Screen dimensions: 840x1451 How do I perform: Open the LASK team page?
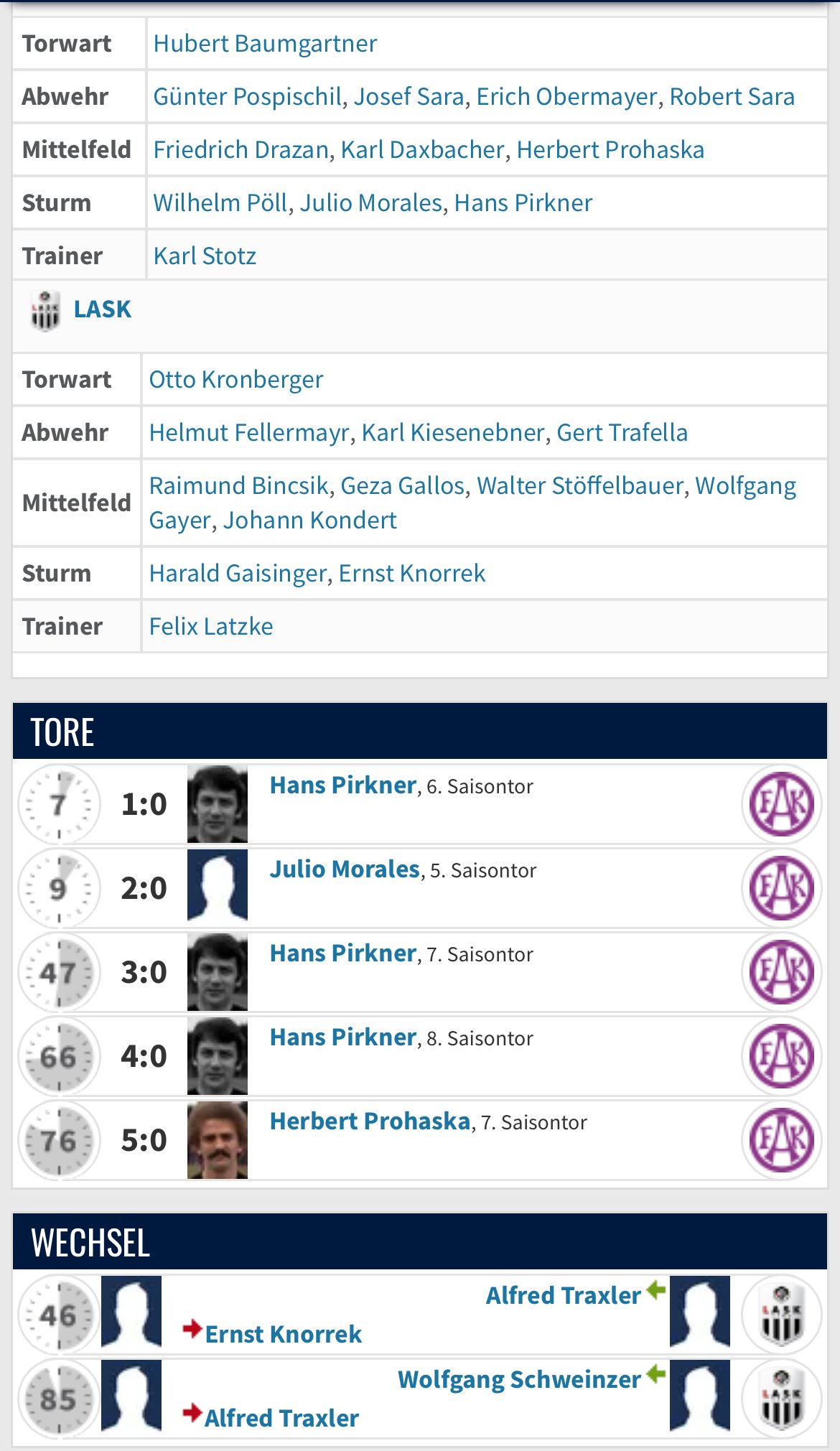[x=102, y=309]
